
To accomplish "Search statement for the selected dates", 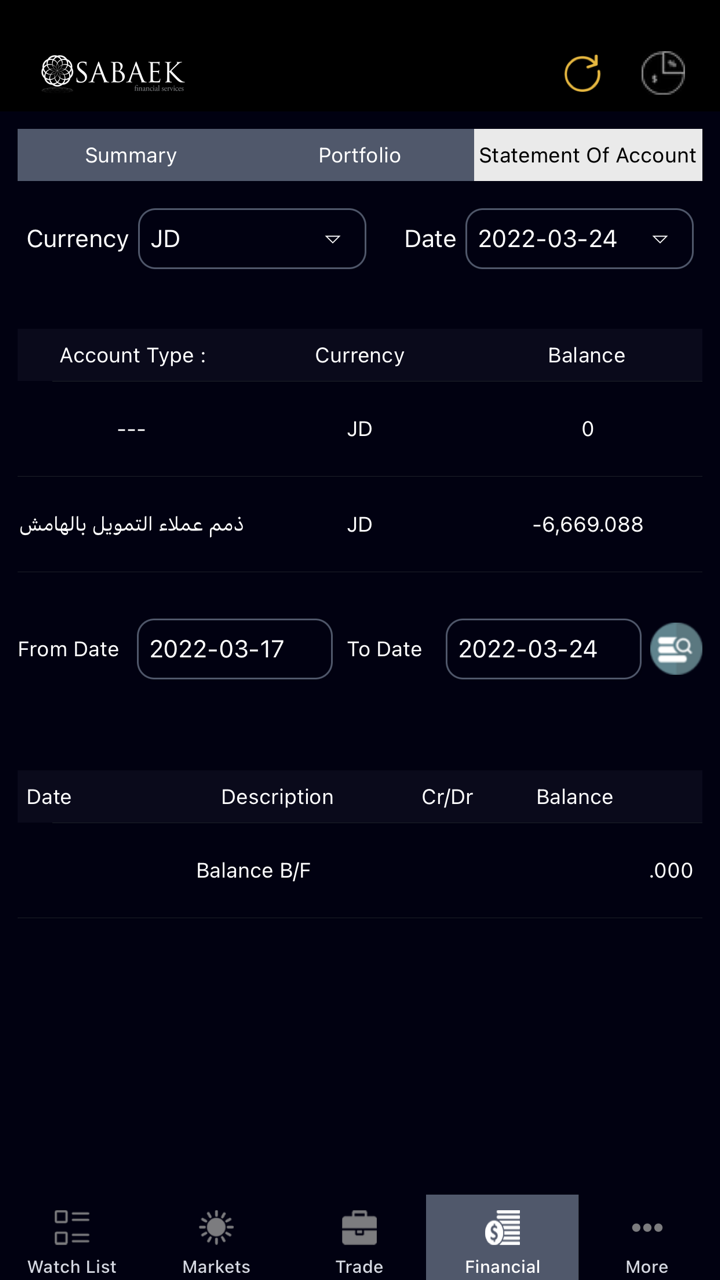I will click(x=676, y=649).
